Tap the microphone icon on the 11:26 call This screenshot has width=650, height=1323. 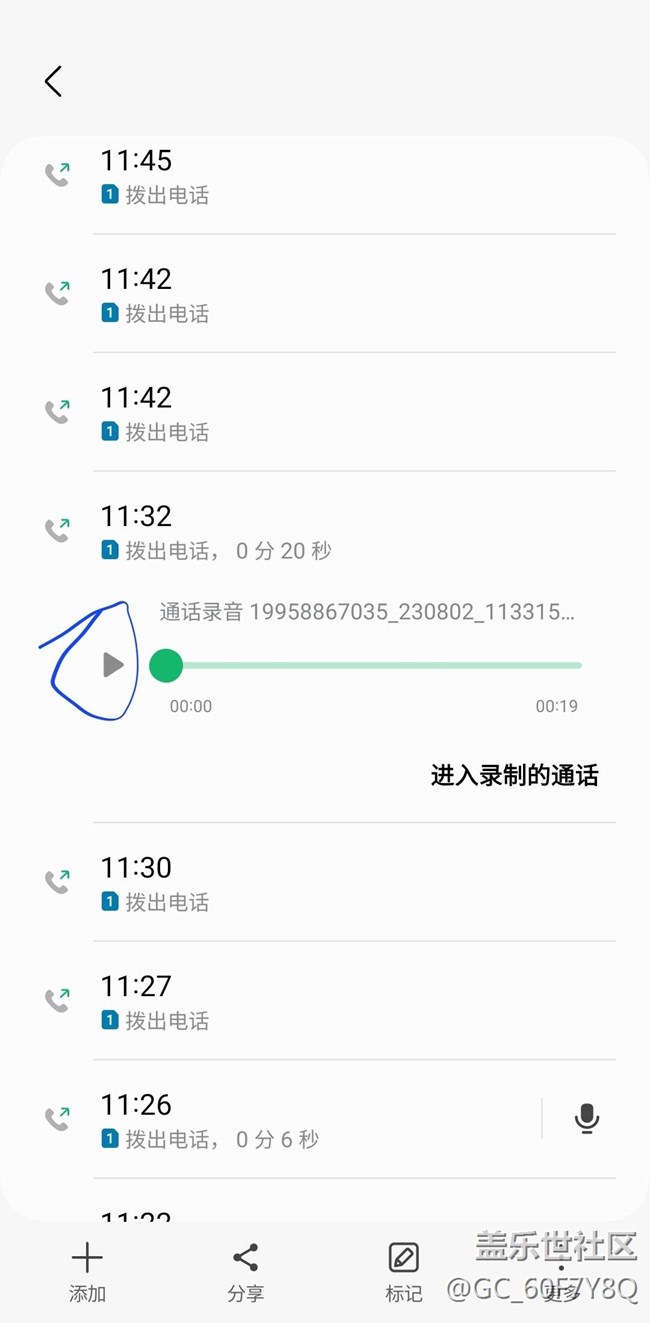(x=587, y=1118)
